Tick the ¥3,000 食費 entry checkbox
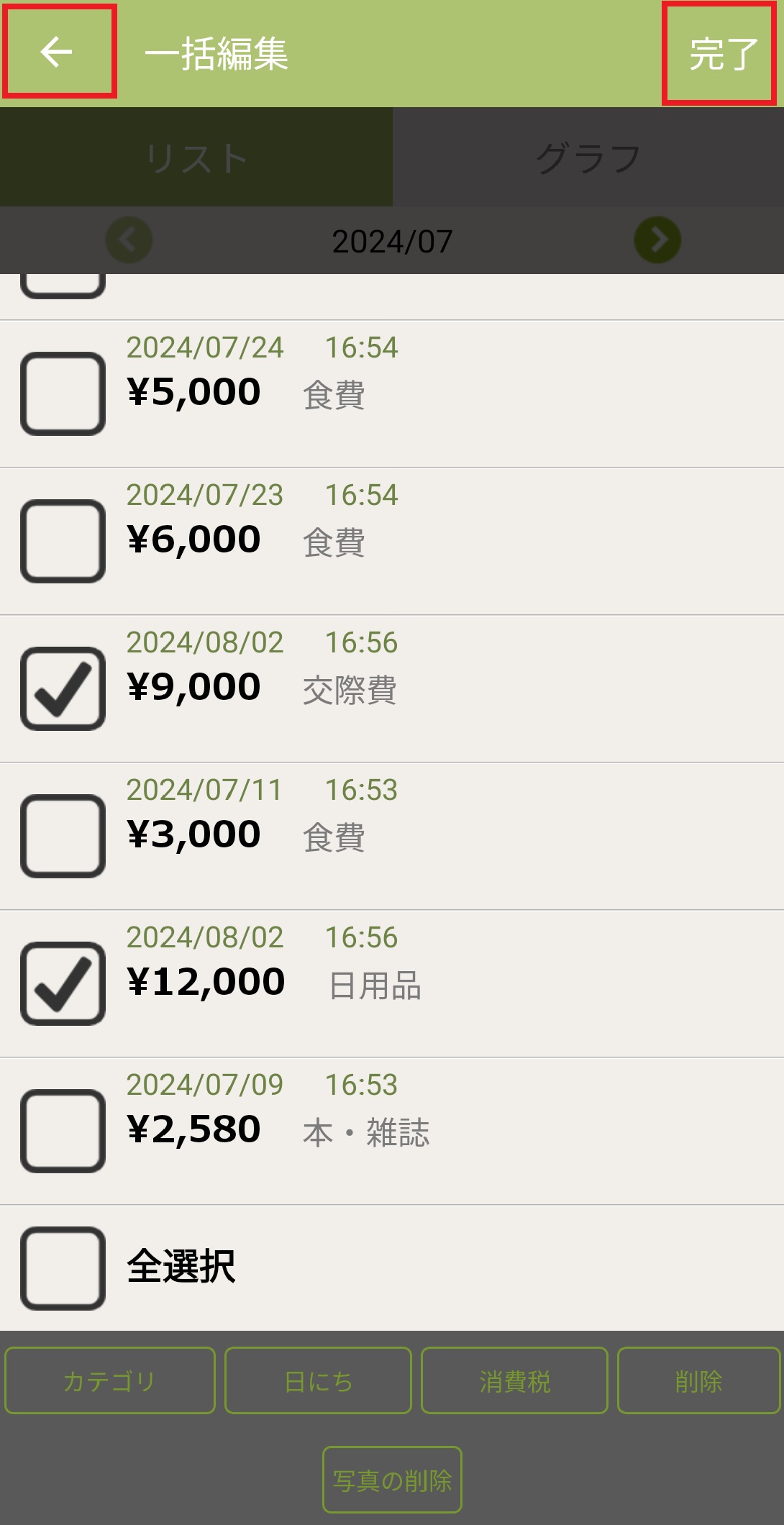Viewport: 784px width, 1525px height. (x=63, y=836)
